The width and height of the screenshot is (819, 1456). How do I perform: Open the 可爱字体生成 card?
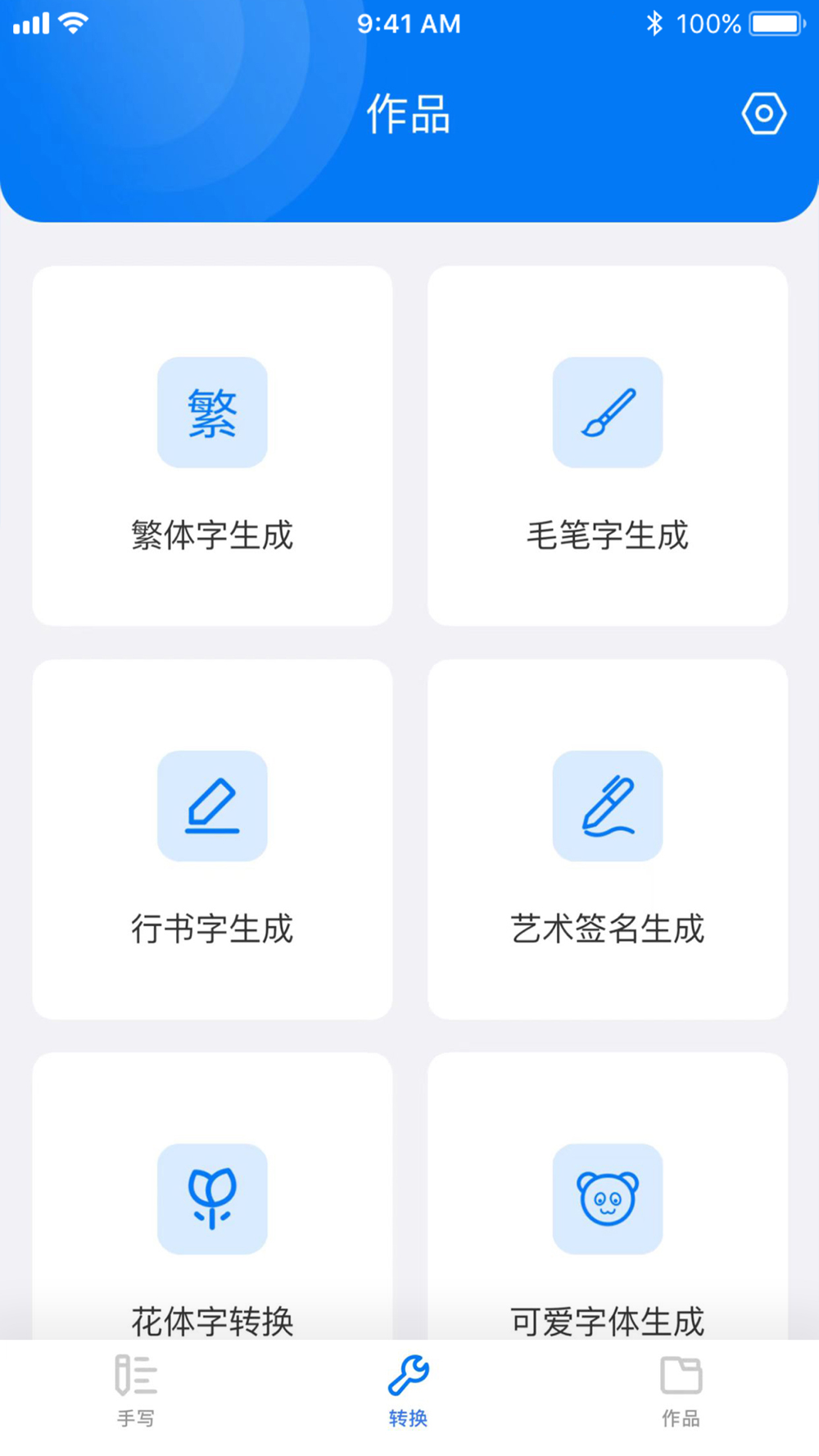coord(607,1196)
